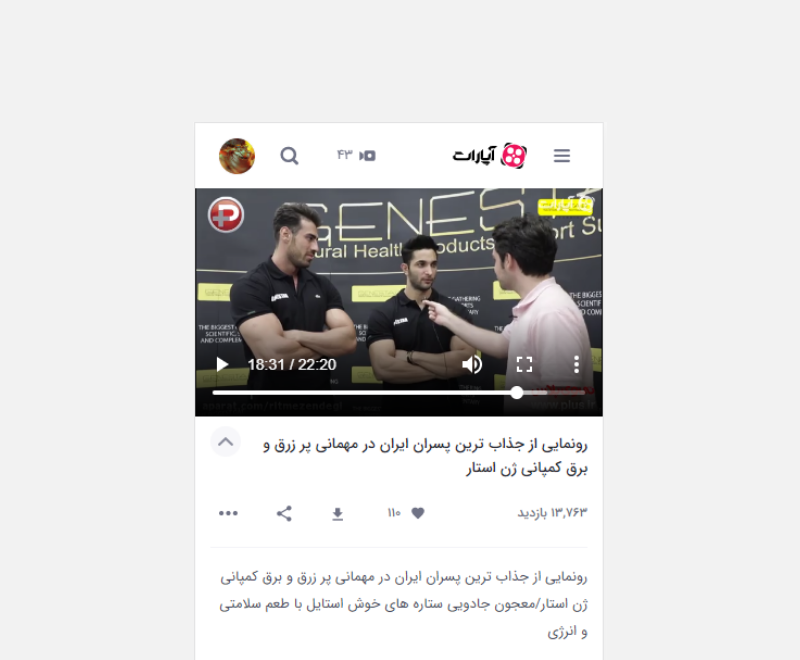This screenshot has width=800, height=660.
Task: Open the user profile avatar
Action: pos(237,156)
